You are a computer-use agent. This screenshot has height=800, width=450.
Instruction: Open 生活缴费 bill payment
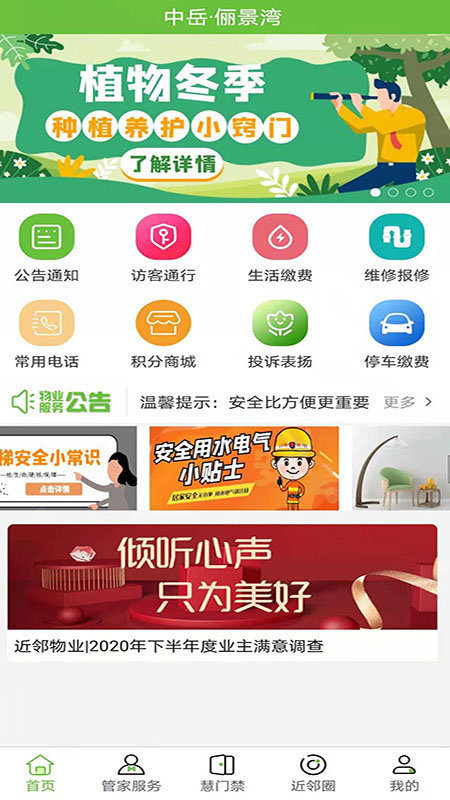280,248
